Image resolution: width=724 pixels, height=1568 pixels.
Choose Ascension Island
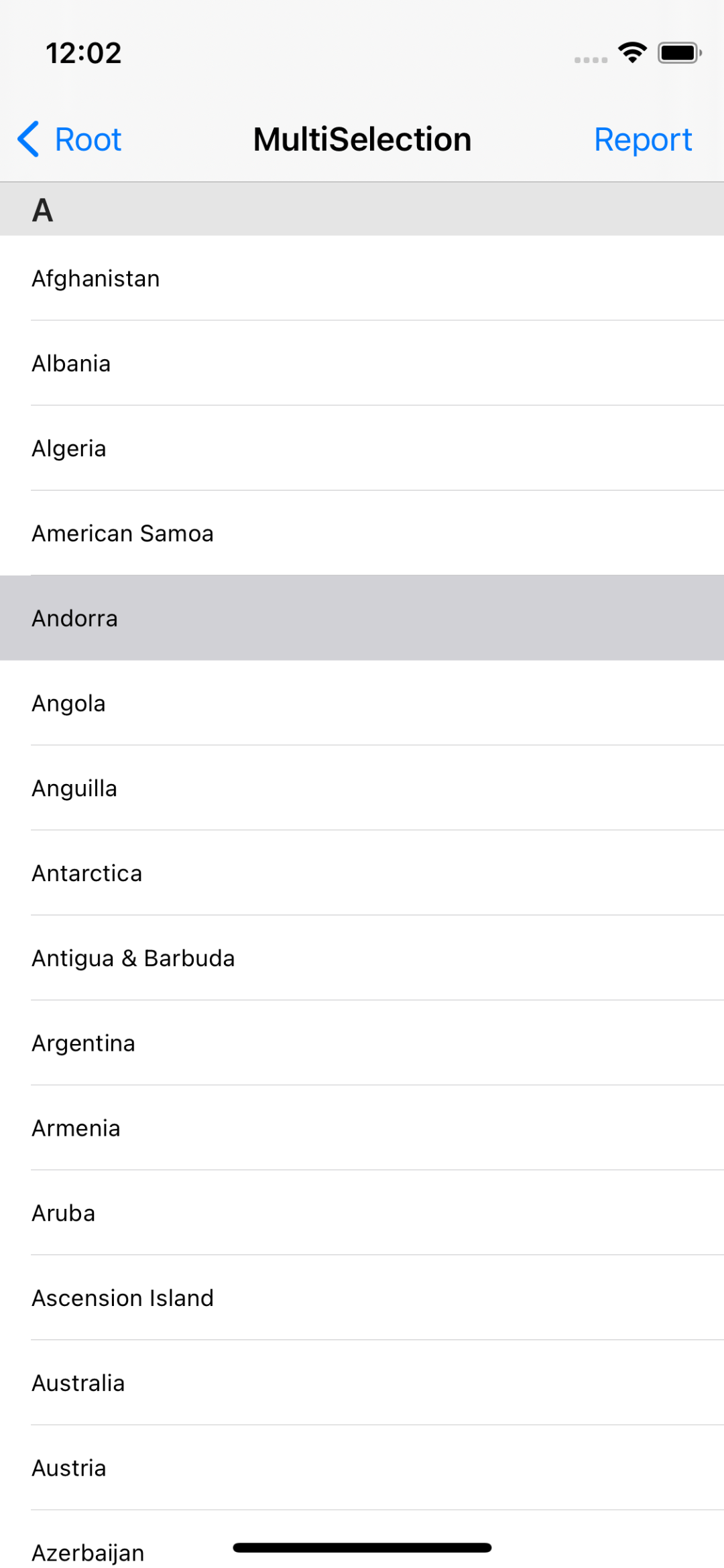tap(362, 1298)
